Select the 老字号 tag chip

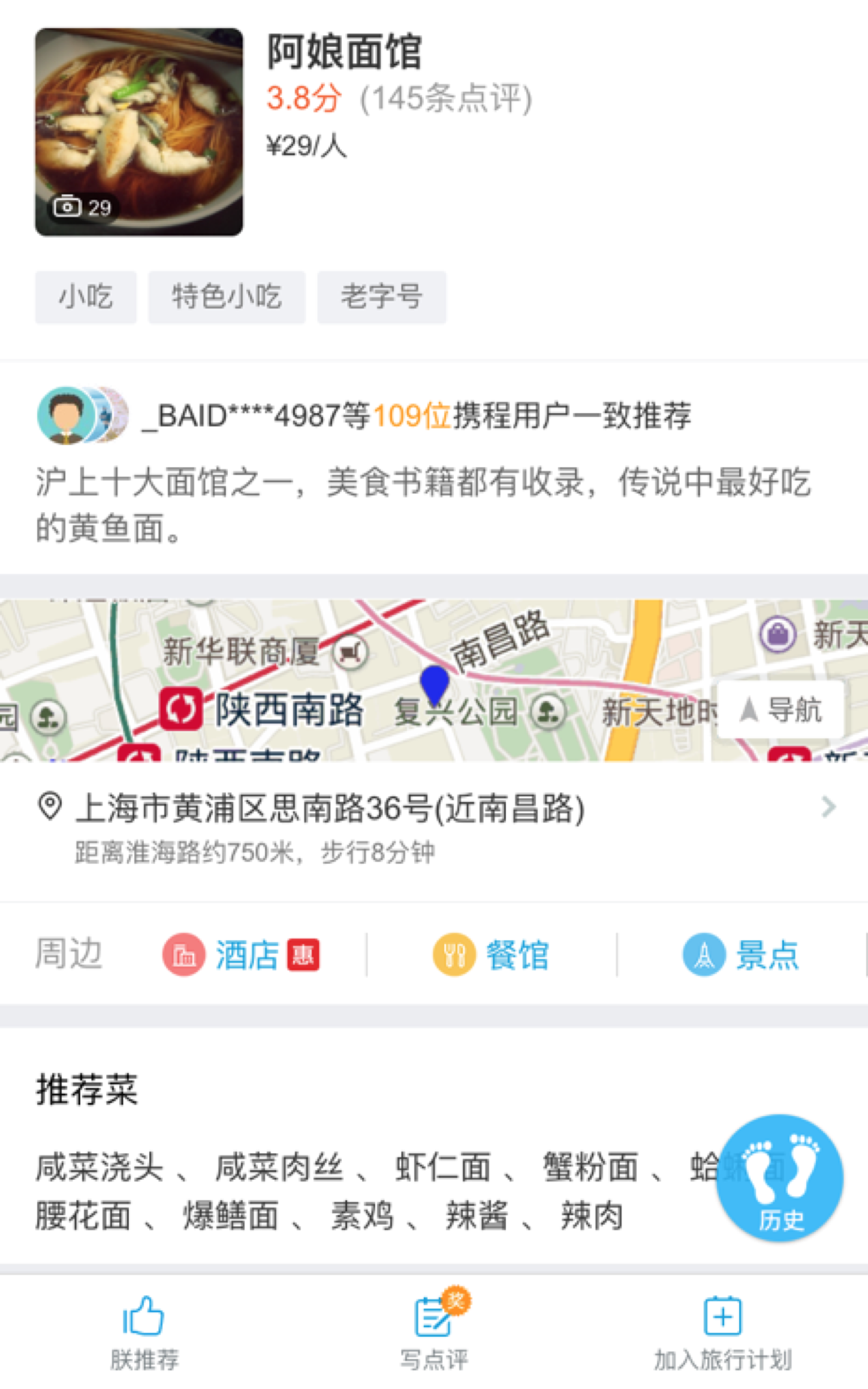pyautogui.click(x=381, y=297)
